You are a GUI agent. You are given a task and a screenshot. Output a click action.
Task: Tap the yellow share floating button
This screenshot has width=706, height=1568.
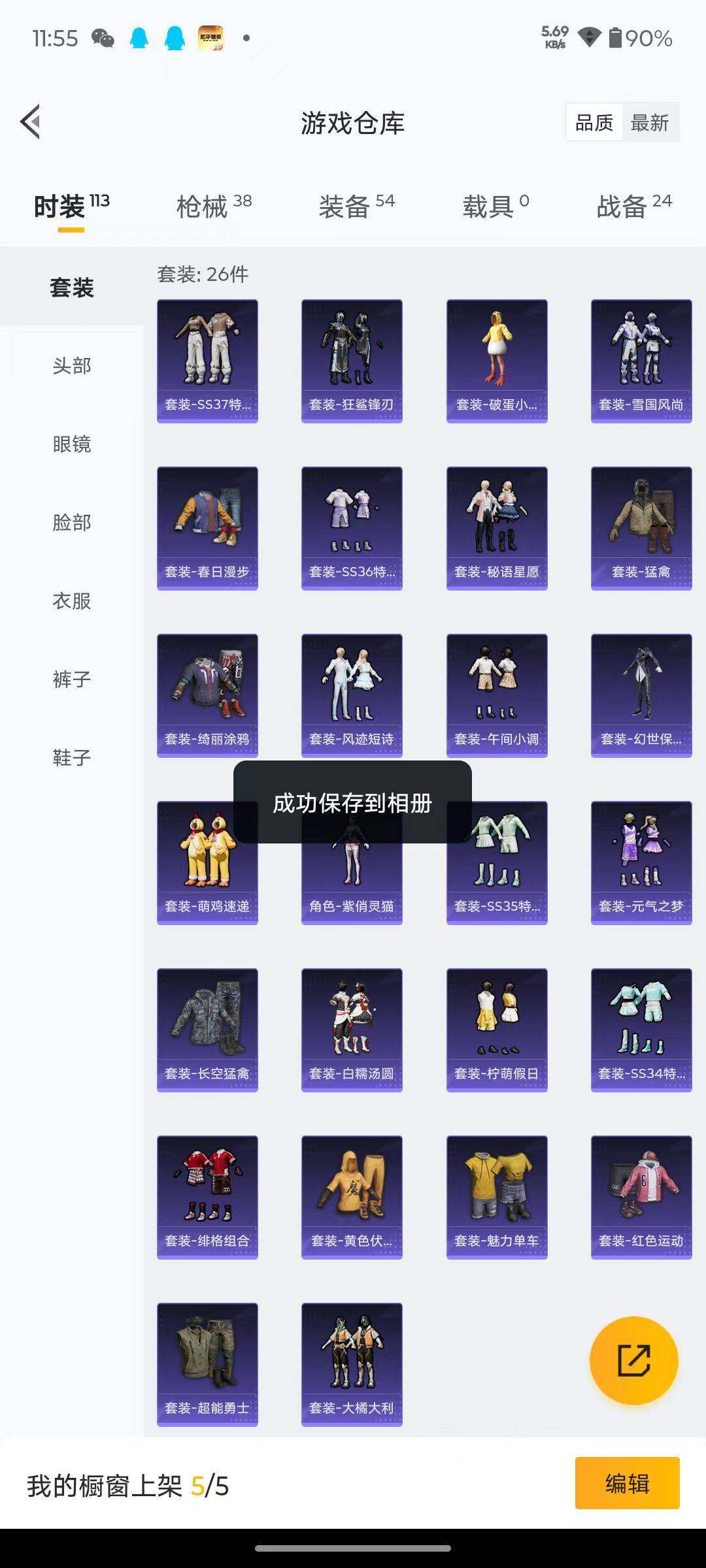pos(634,1360)
